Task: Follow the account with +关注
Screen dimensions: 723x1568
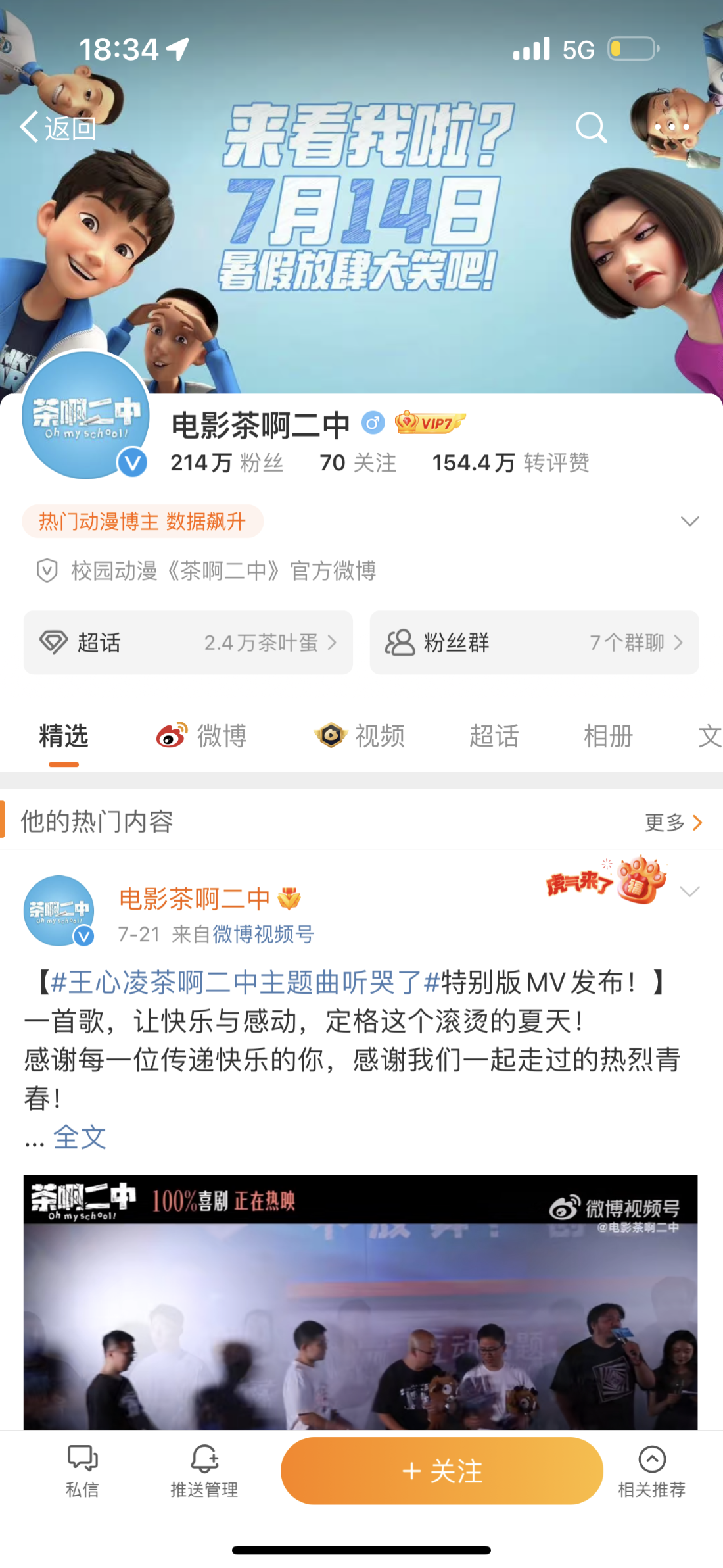Action: coord(442,1471)
